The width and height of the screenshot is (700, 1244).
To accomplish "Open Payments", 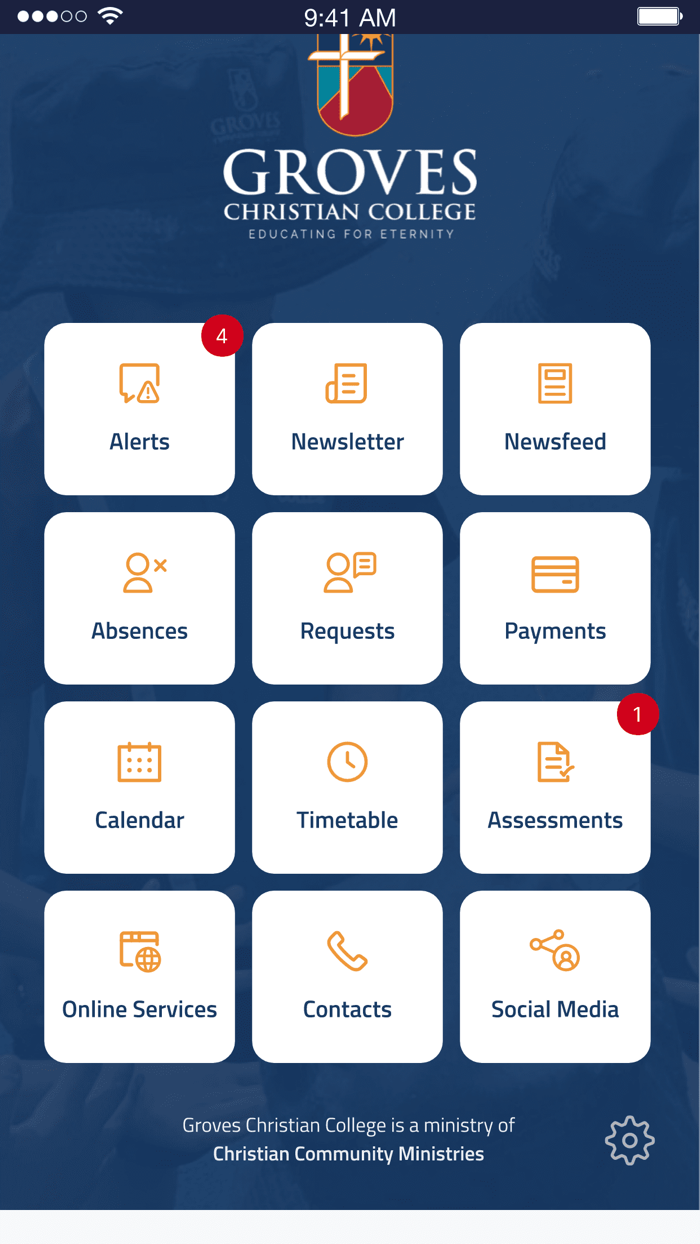I will [555, 598].
